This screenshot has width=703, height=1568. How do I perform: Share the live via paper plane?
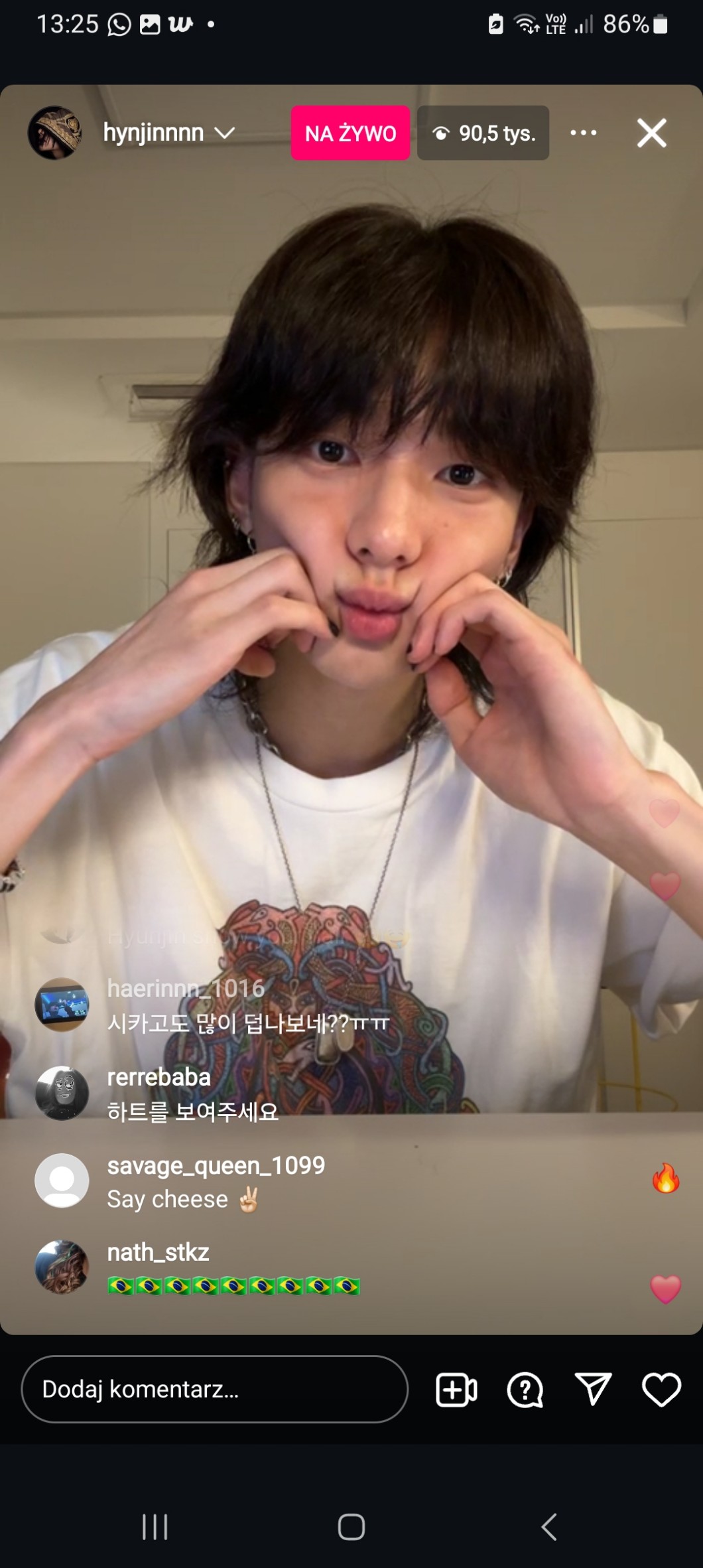point(592,1390)
